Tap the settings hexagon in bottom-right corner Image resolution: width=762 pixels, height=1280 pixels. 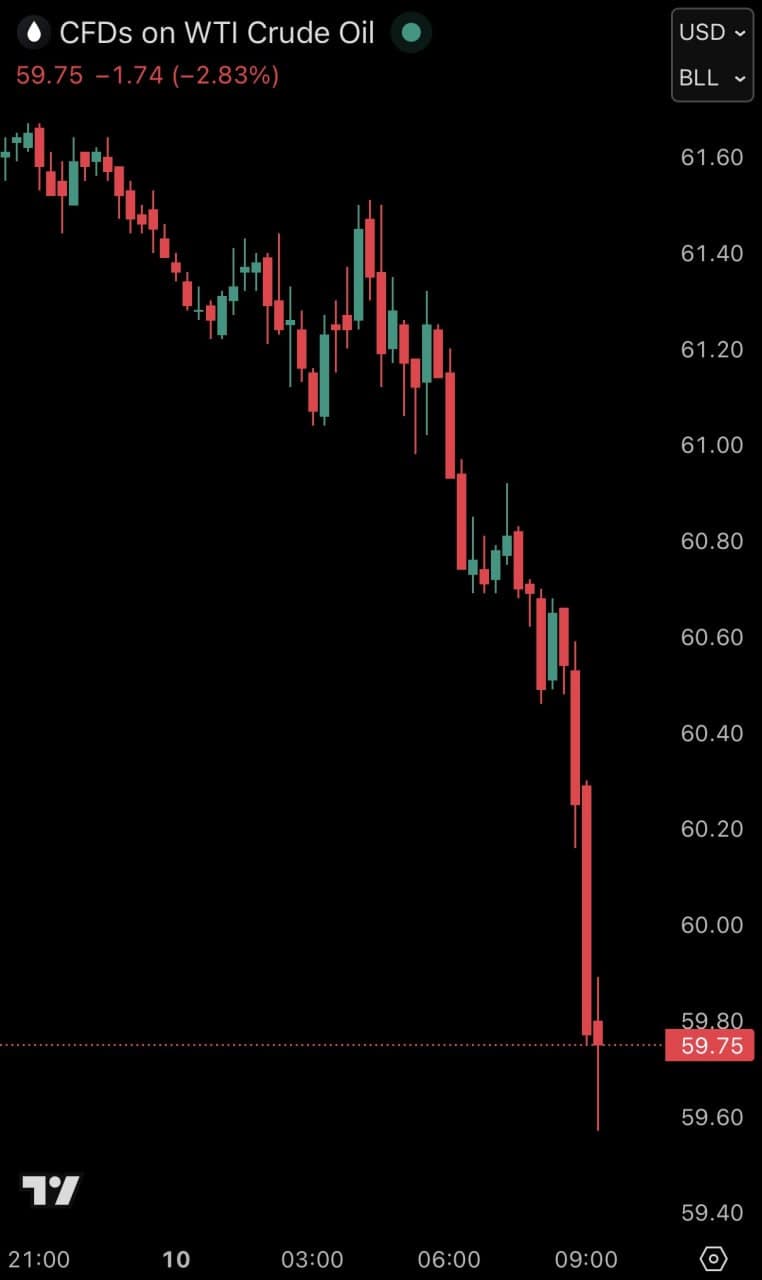tap(713, 1259)
